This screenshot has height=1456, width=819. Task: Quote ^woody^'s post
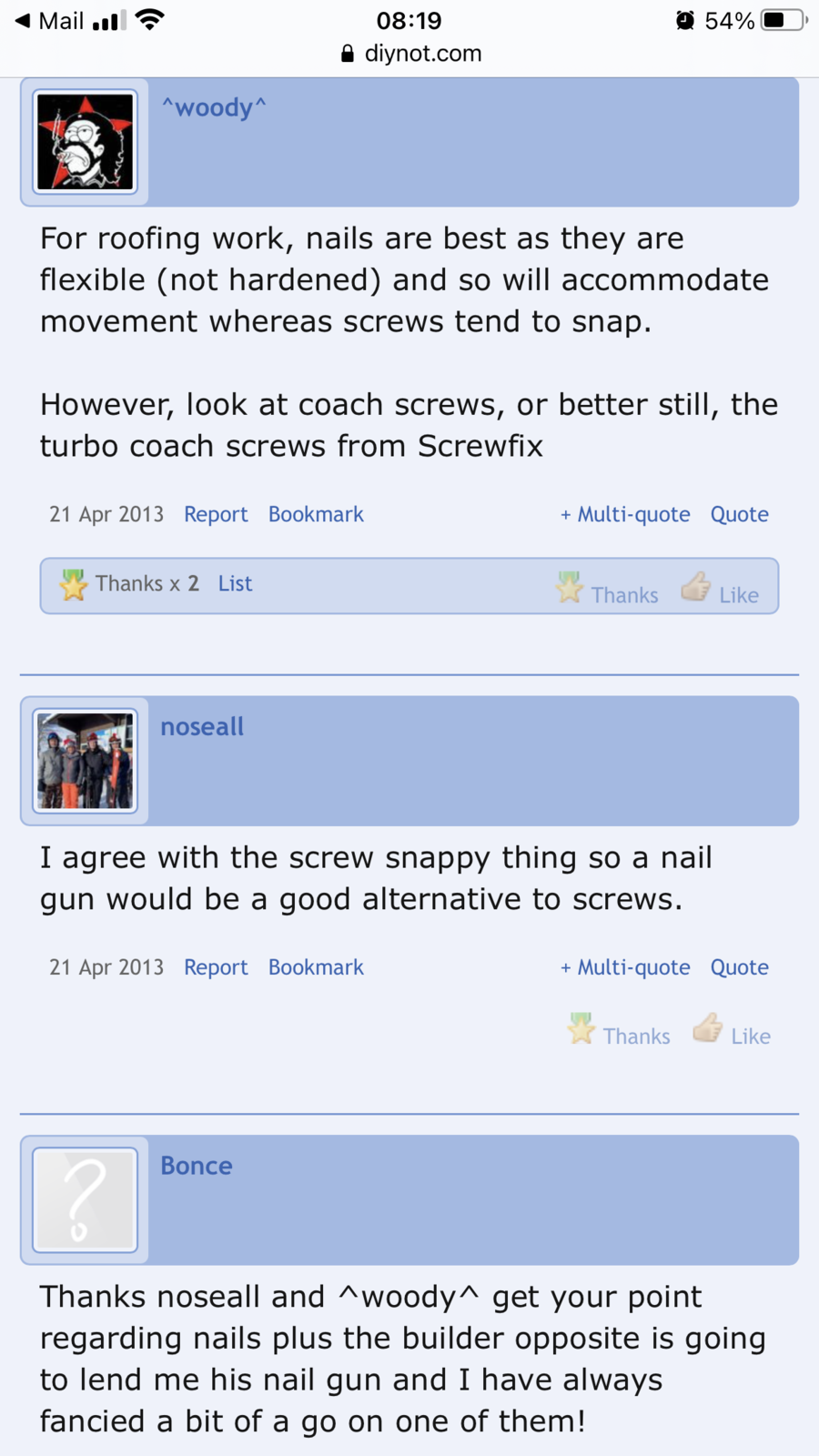[739, 514]
